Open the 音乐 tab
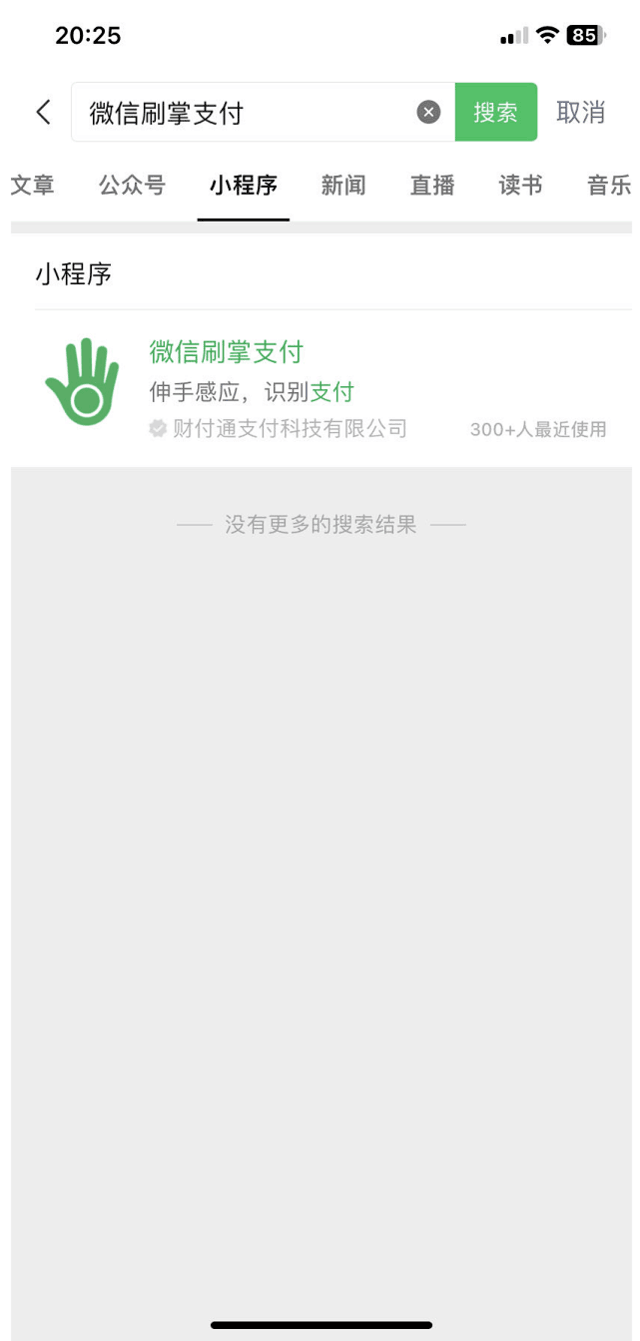 coord(608,185)
